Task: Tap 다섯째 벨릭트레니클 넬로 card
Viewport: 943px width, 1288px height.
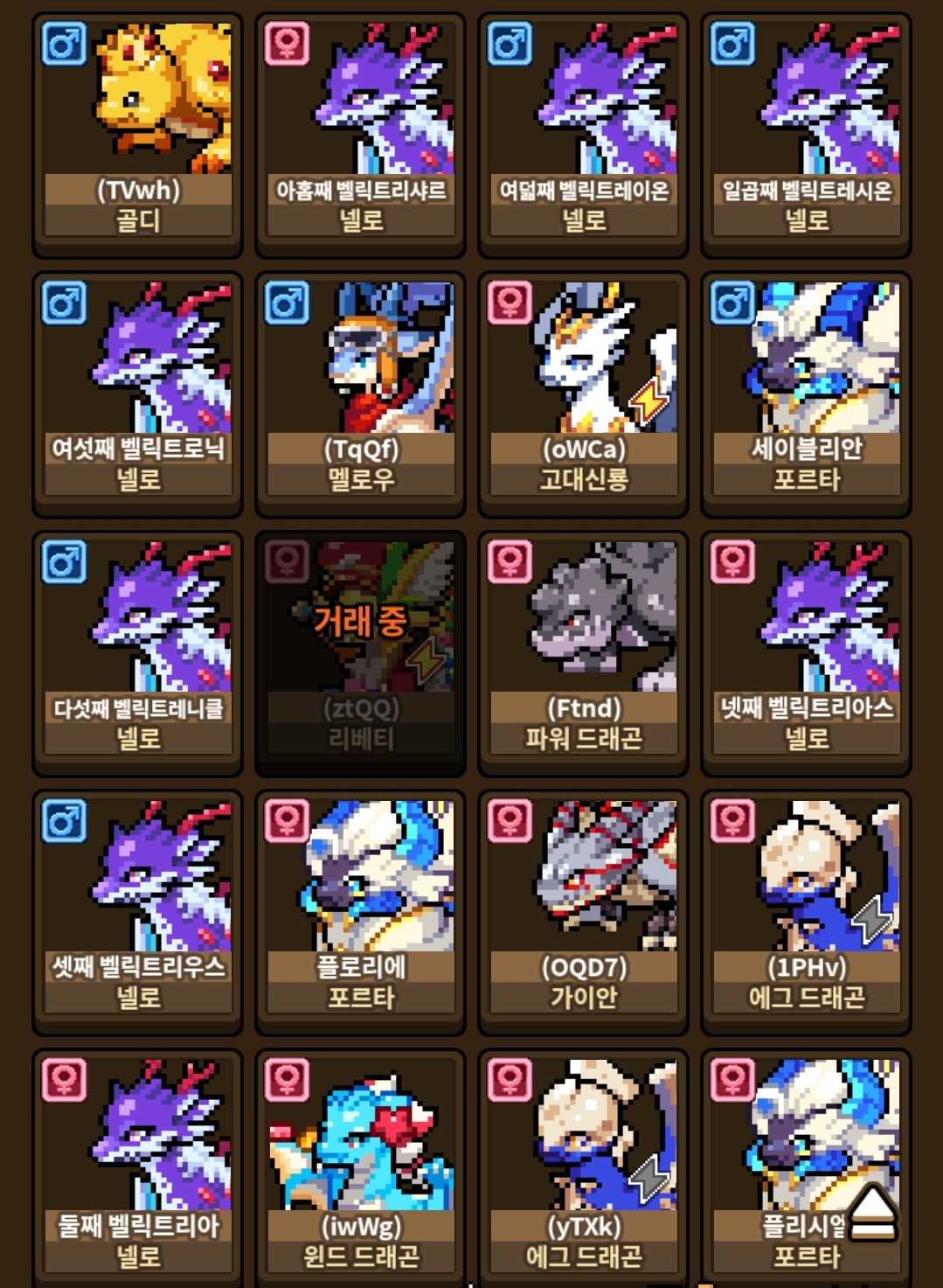Action: point(137,650)
